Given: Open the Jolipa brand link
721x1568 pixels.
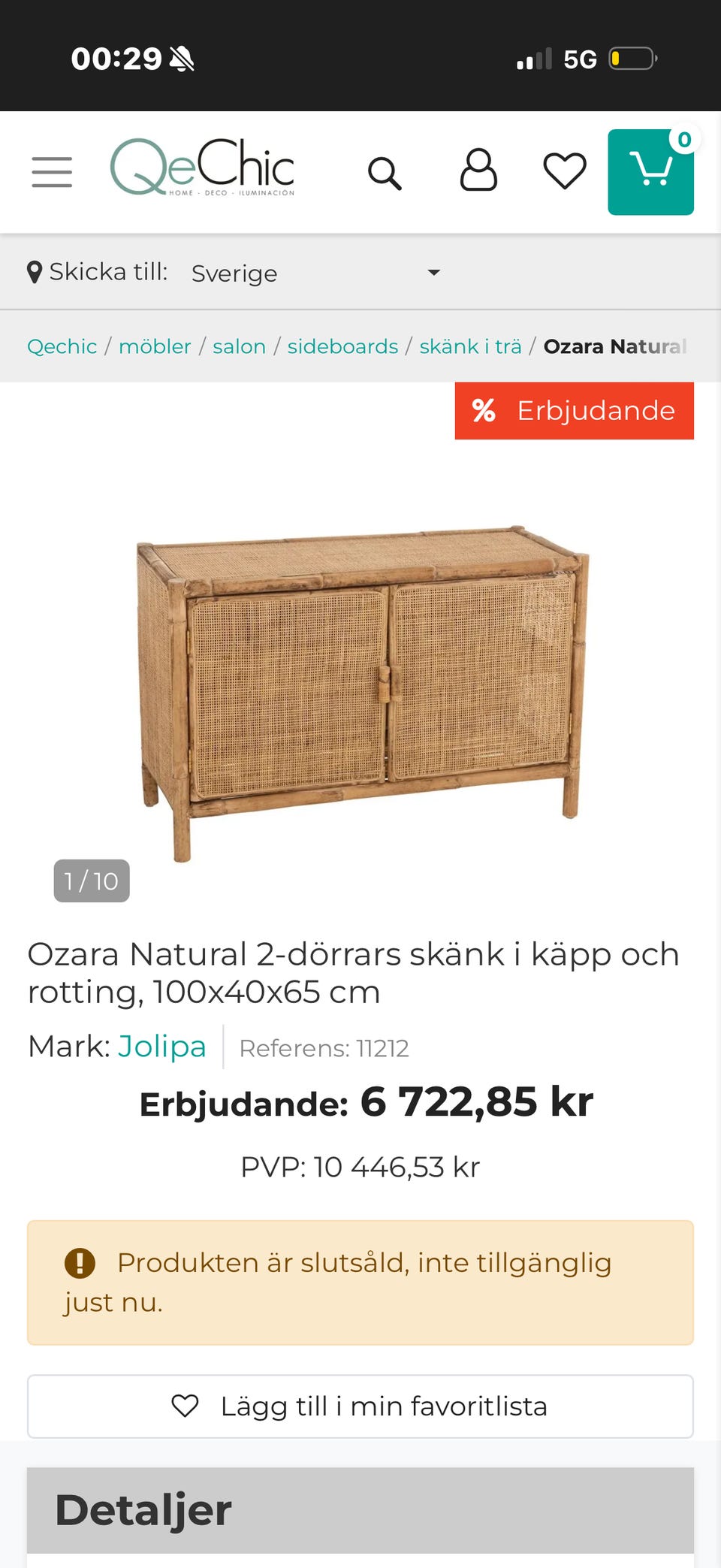Looking at the screenshot, I should coord(162,1046).
